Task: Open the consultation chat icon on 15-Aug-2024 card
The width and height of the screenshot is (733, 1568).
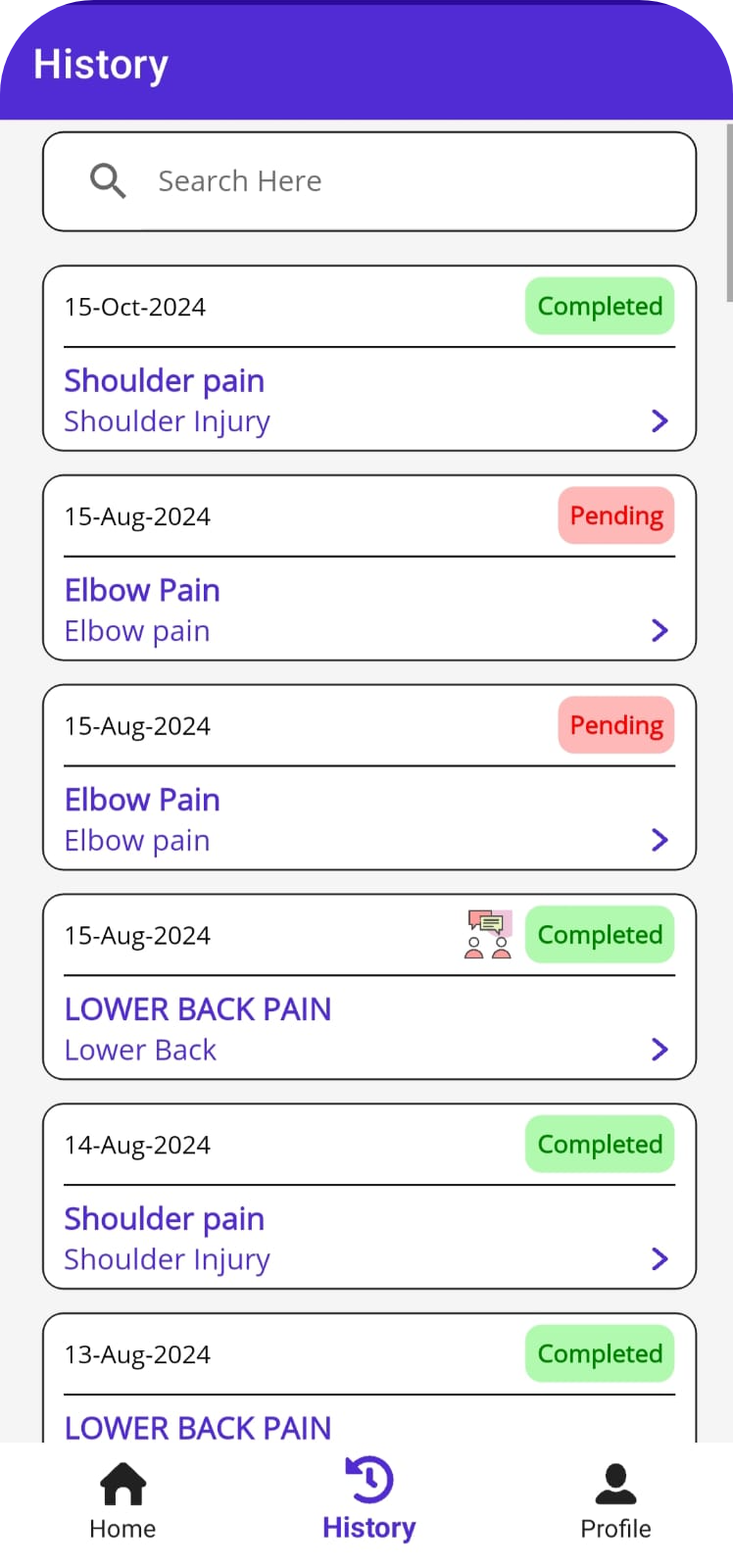Action: pyautogui.click(x=488, y=934)
